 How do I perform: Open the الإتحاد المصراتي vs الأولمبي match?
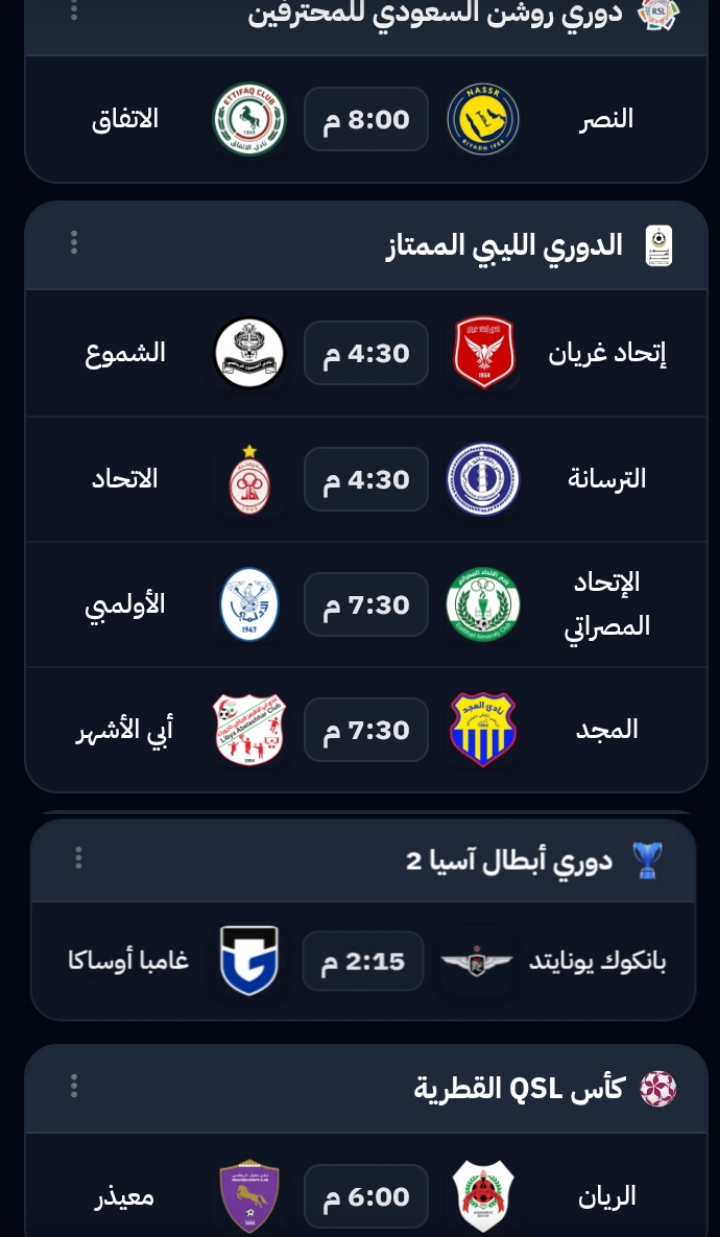pyautogui.click(x=366, y=604)
